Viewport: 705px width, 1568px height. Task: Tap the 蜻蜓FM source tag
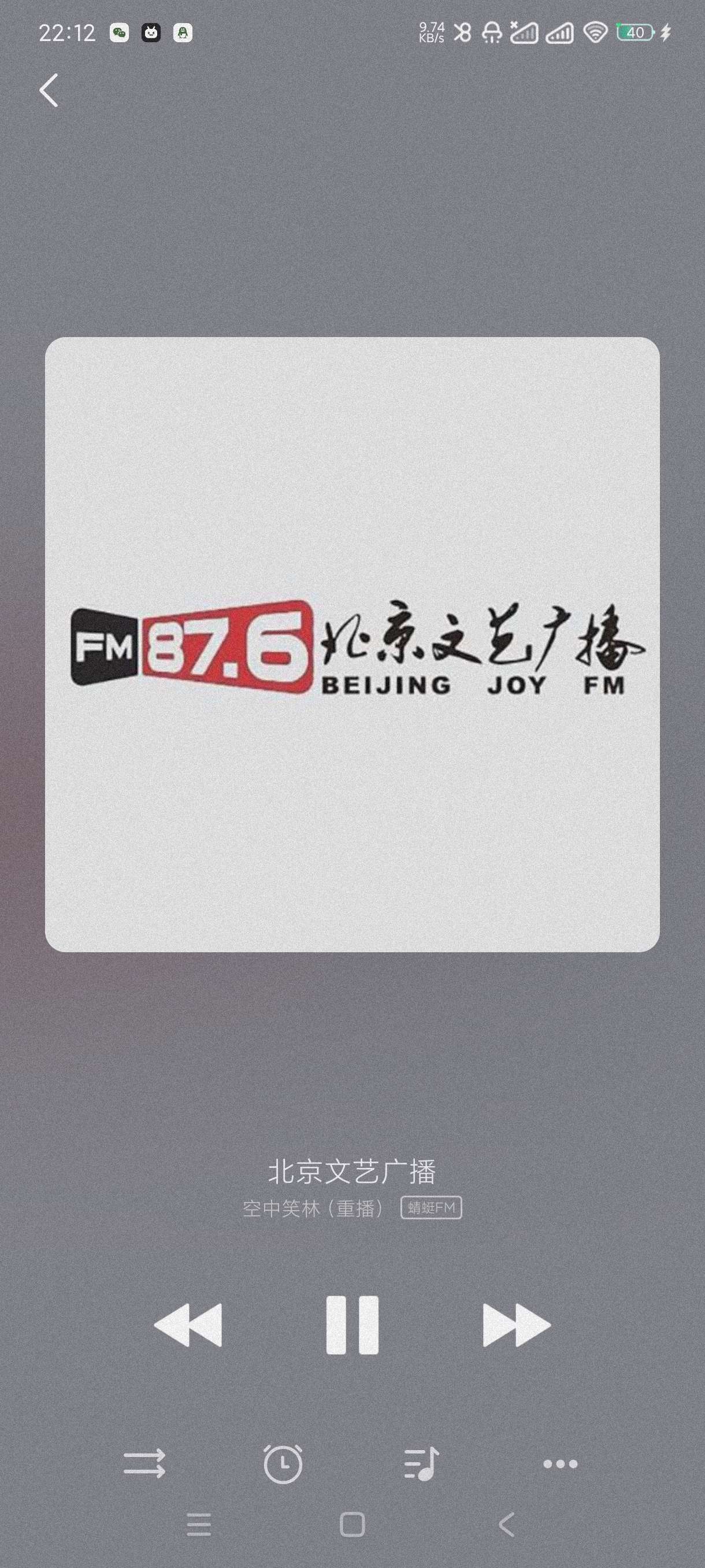tap(431, 1208)
